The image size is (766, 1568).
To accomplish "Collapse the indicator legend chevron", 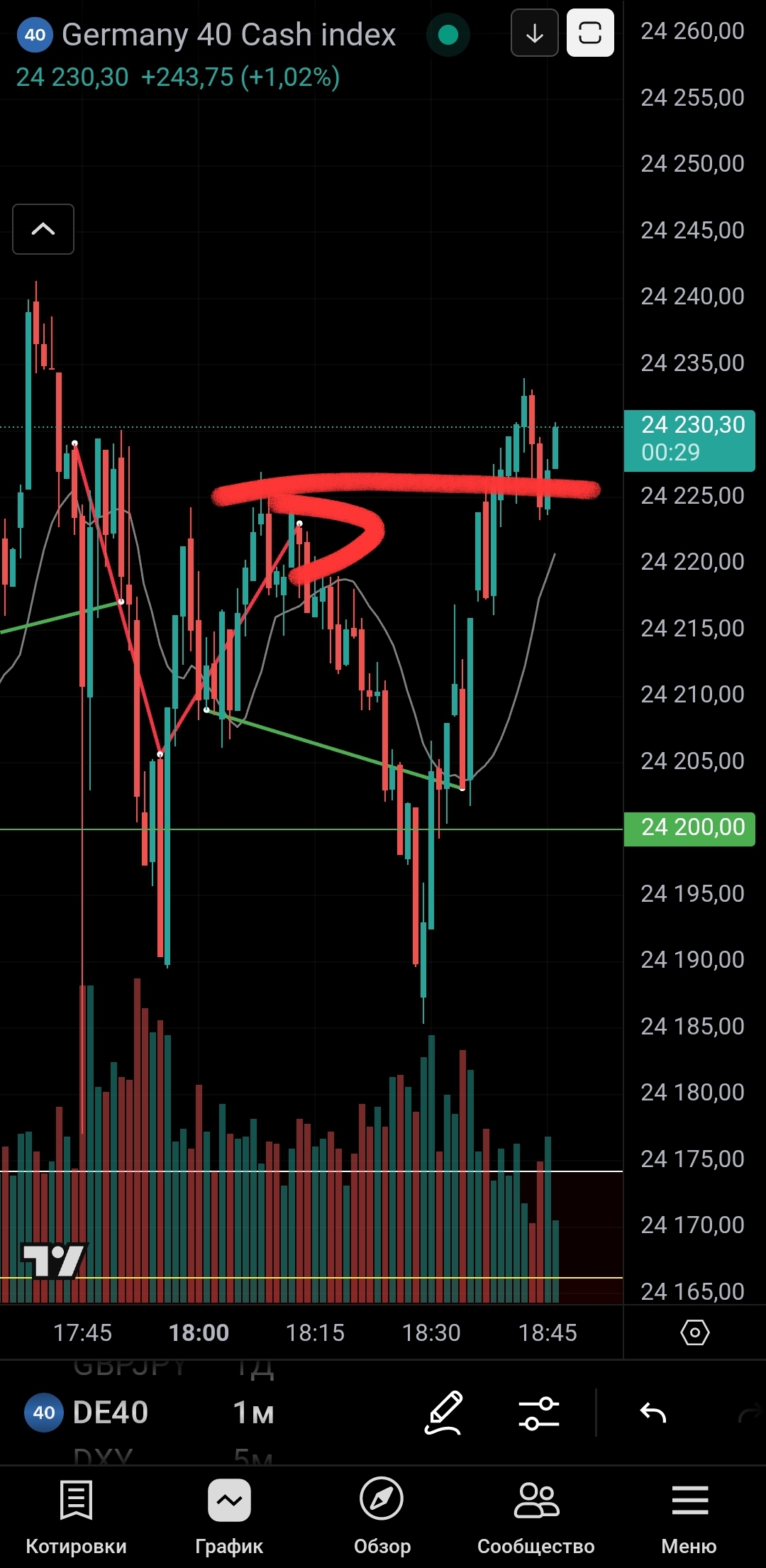I will pos(43,229).
